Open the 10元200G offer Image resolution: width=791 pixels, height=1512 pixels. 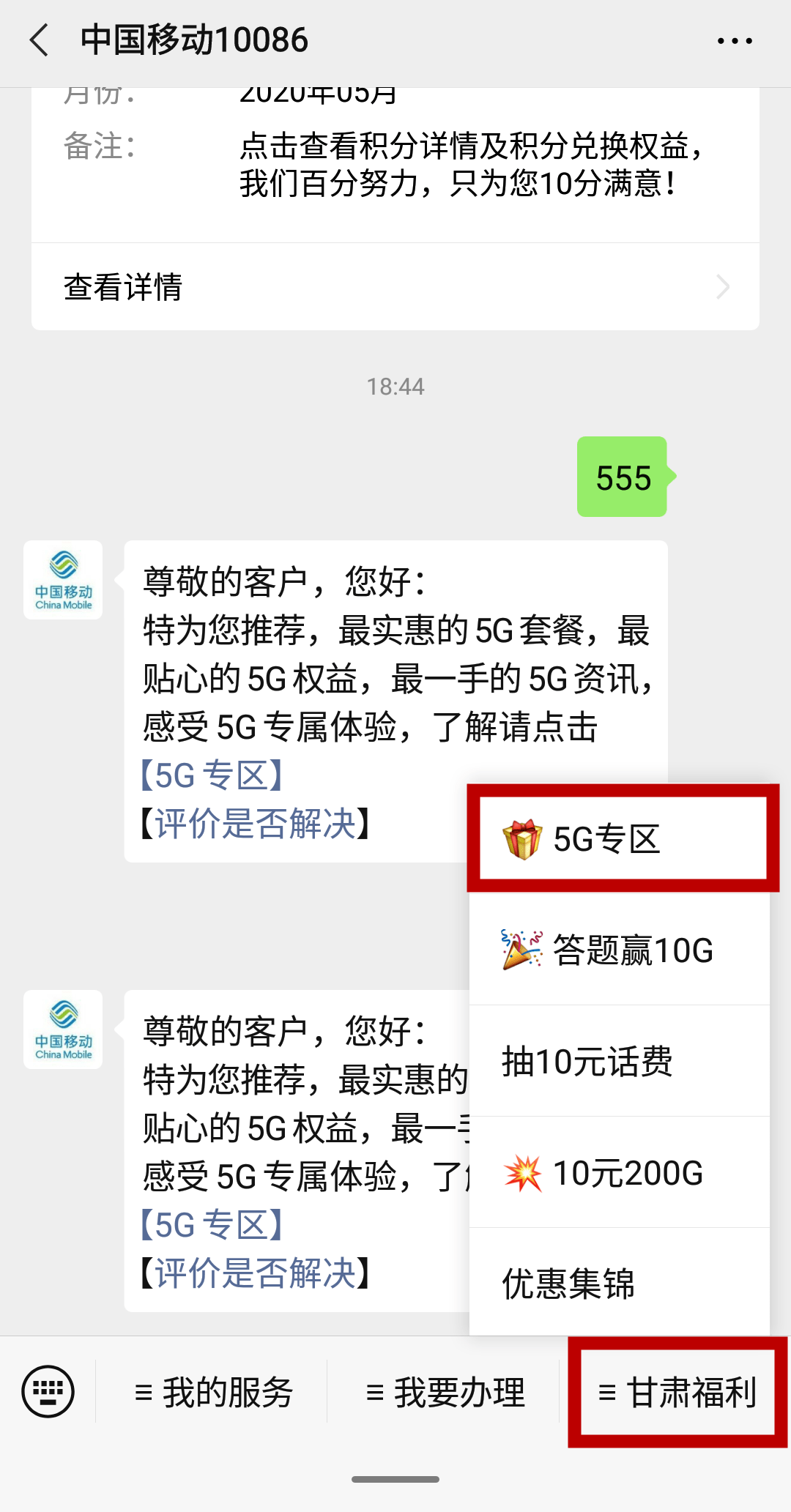tap(620, 1172)
